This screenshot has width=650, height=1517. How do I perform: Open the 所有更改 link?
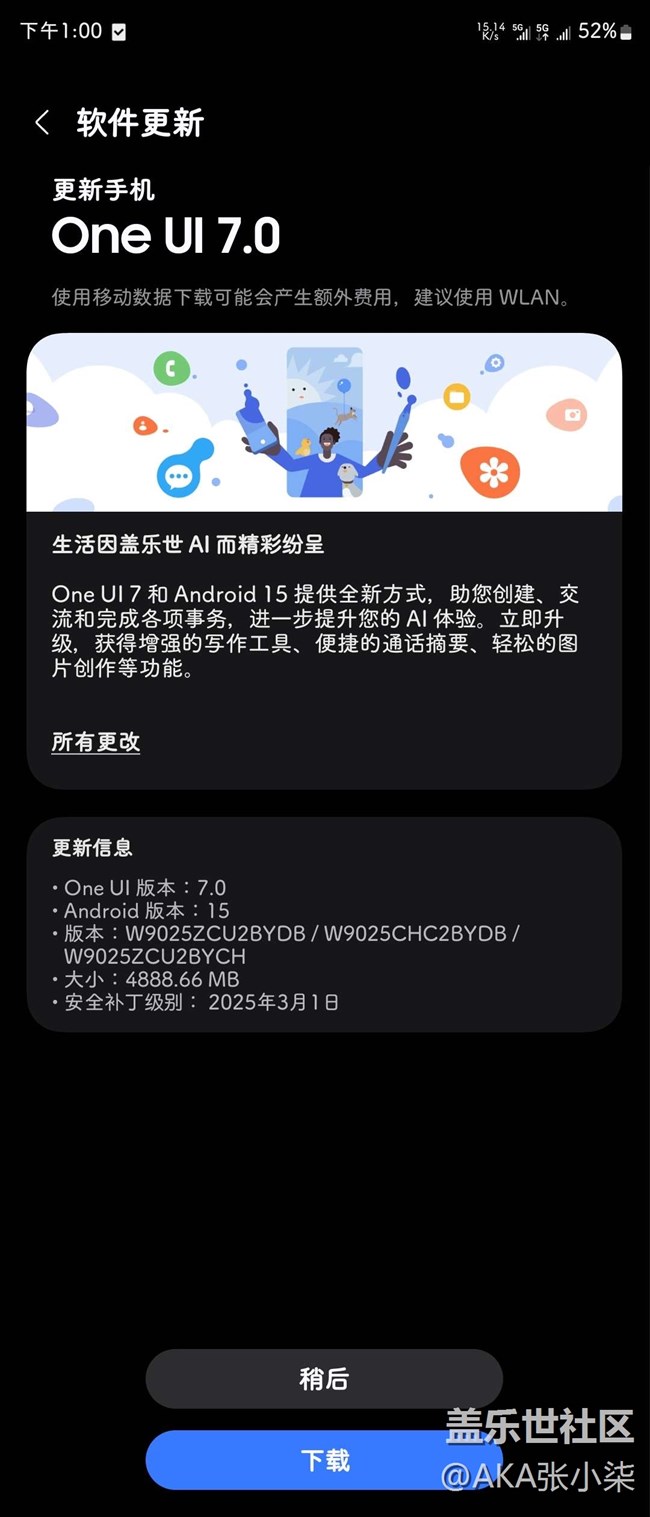(x=96, y=742)
